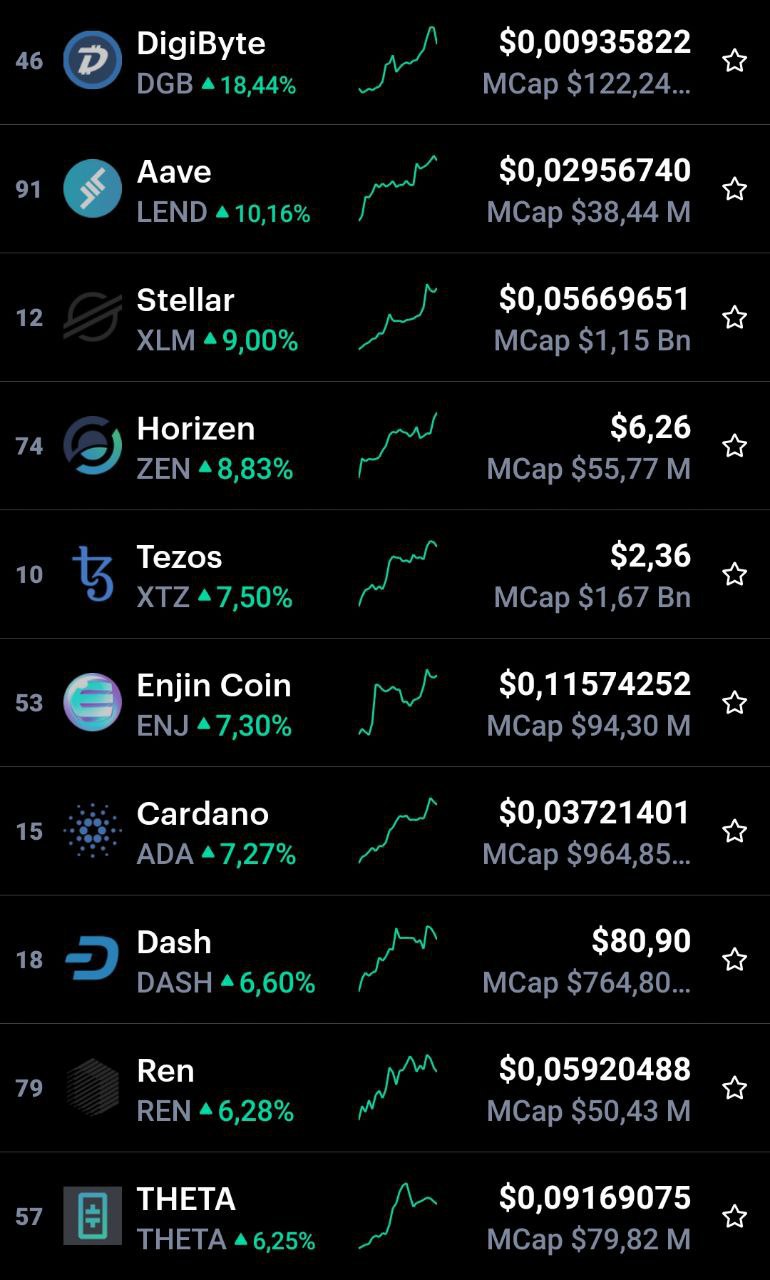Add DigiByte to favorites with star

point(735,61)
